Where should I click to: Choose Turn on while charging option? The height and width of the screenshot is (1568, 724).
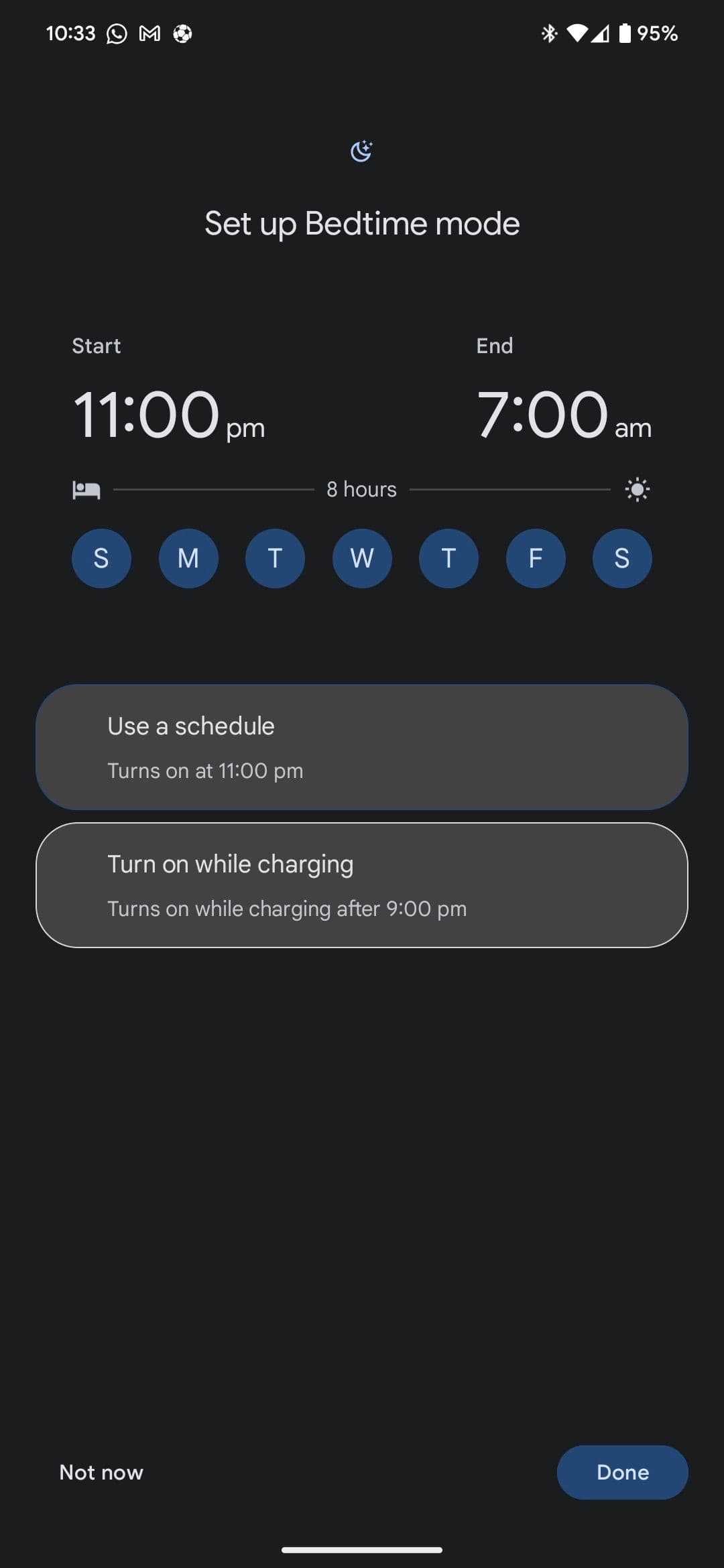click(362, 885)
